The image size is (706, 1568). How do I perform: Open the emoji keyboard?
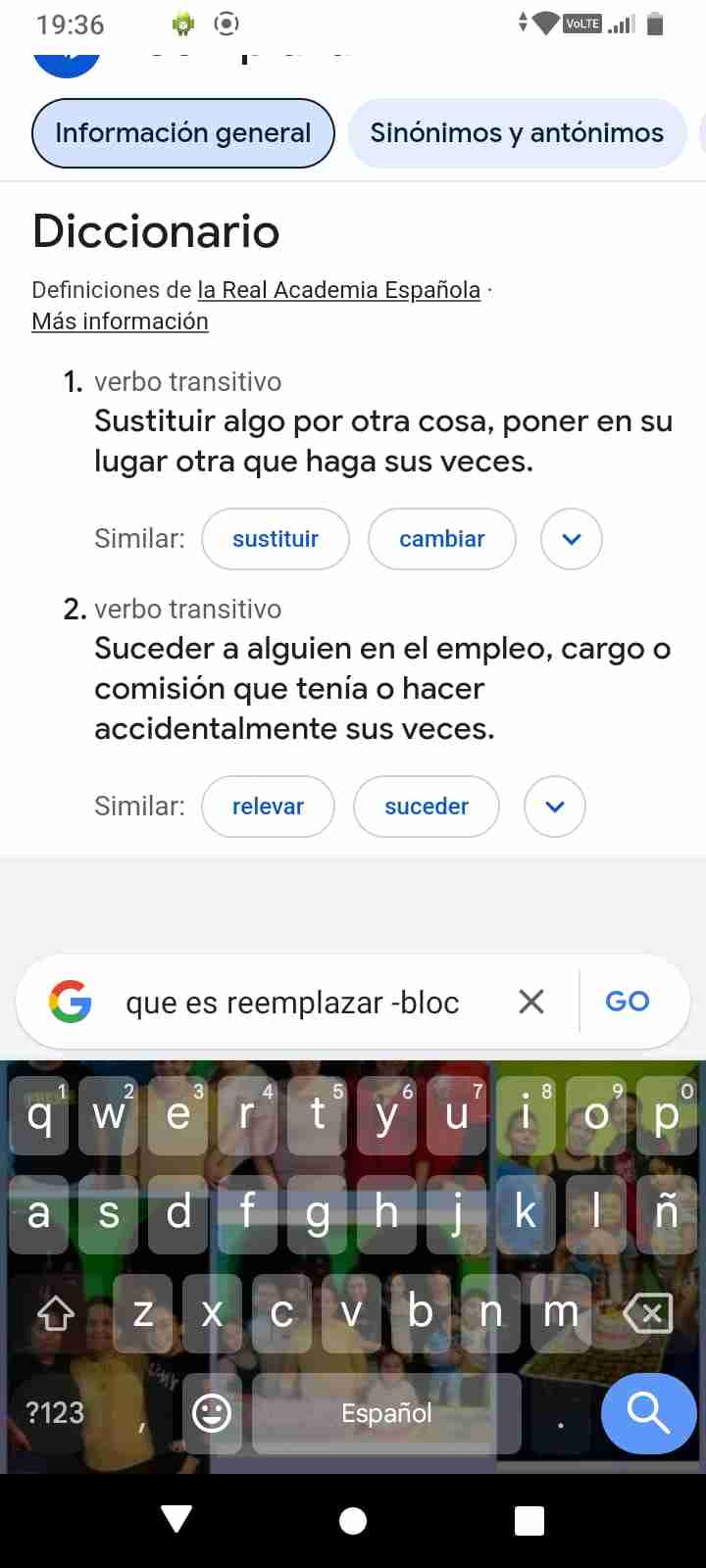(x=212, y=1413)
